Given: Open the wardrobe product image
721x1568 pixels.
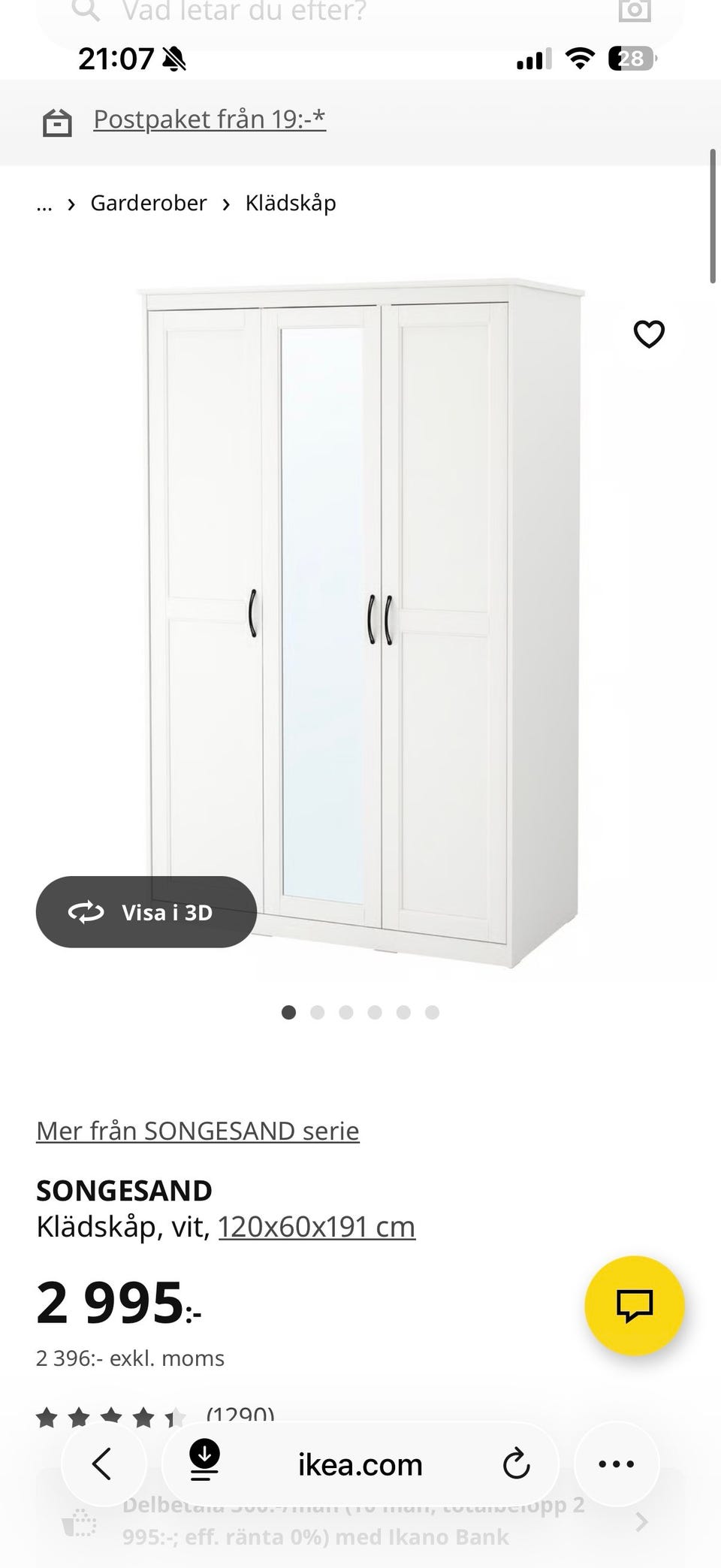Looking at the screenshot, I should (x=361, y=624).
